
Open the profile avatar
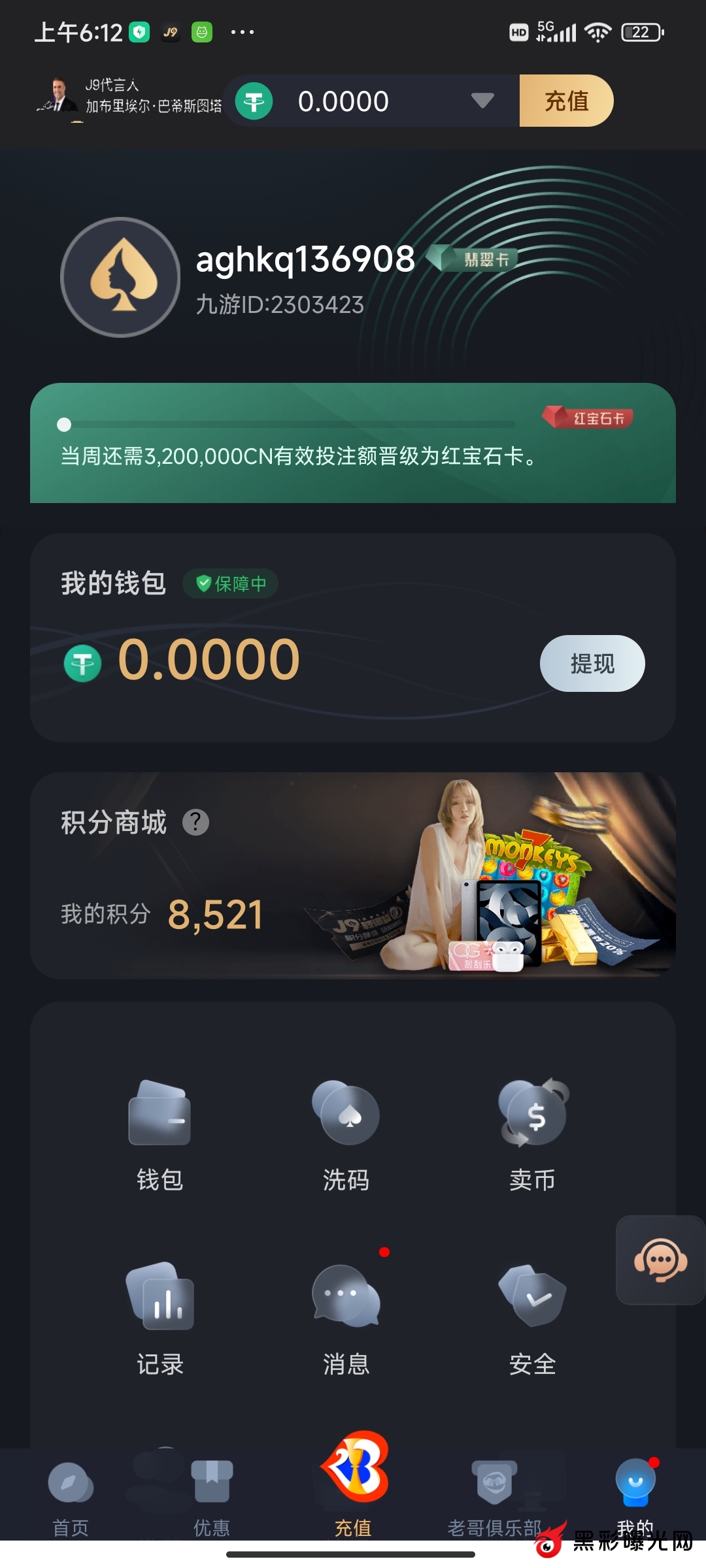click(120, 277)
